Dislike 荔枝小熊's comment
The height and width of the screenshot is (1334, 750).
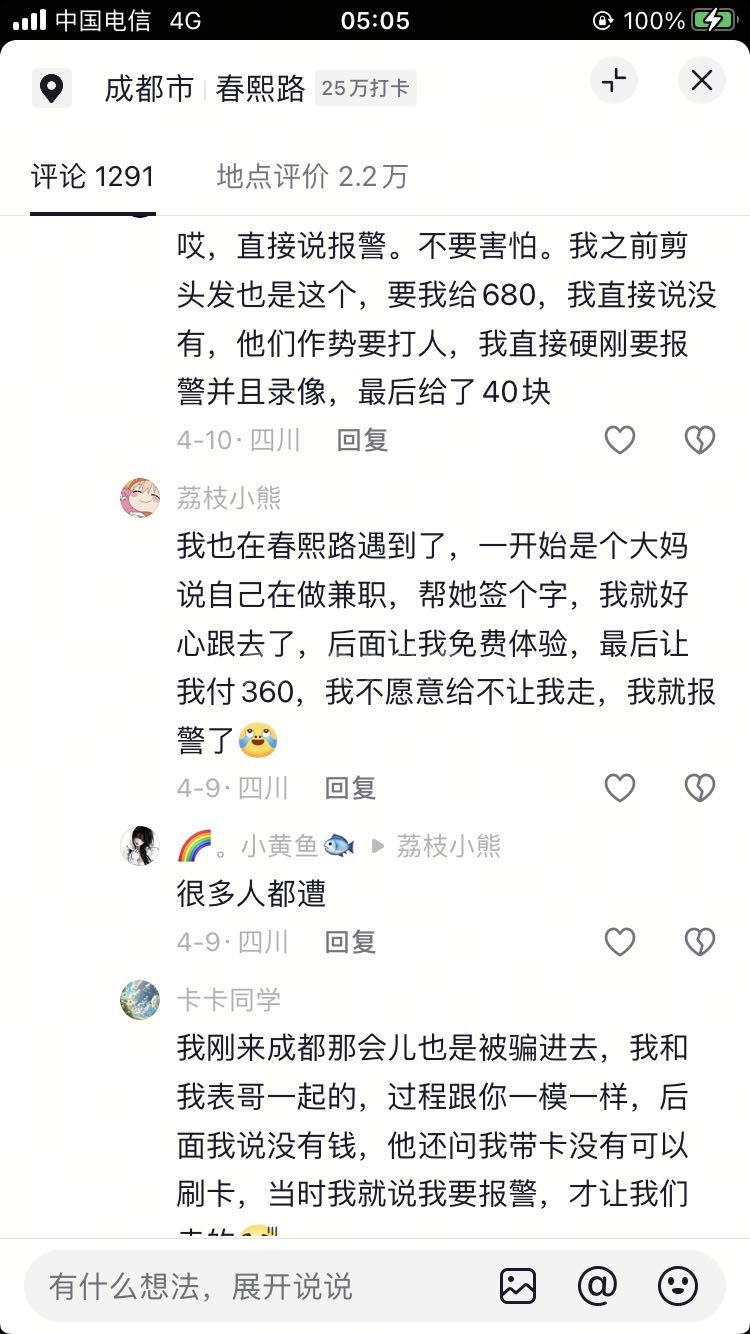coord(699,788)
